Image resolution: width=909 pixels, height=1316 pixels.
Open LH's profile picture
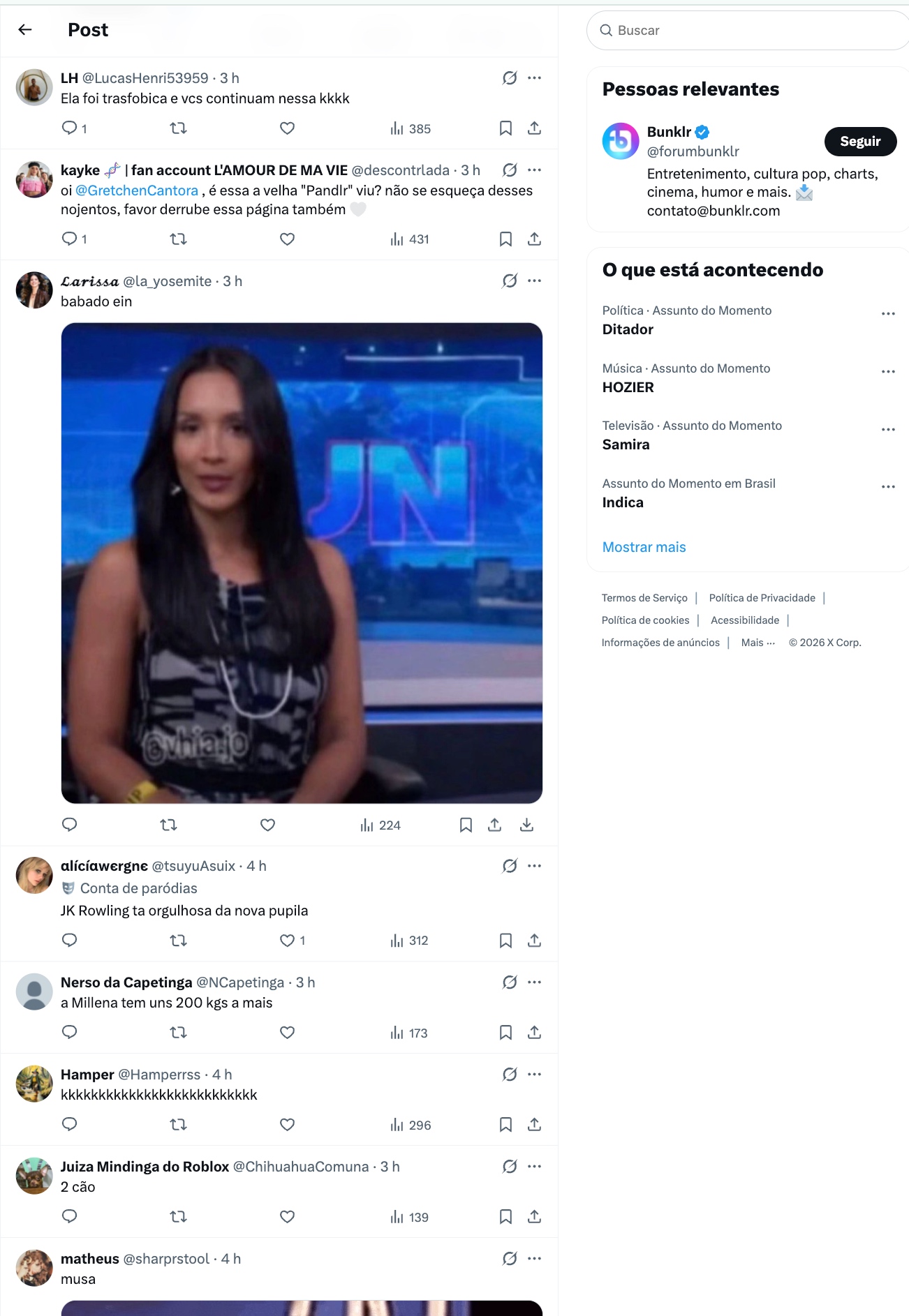point(34,88)
